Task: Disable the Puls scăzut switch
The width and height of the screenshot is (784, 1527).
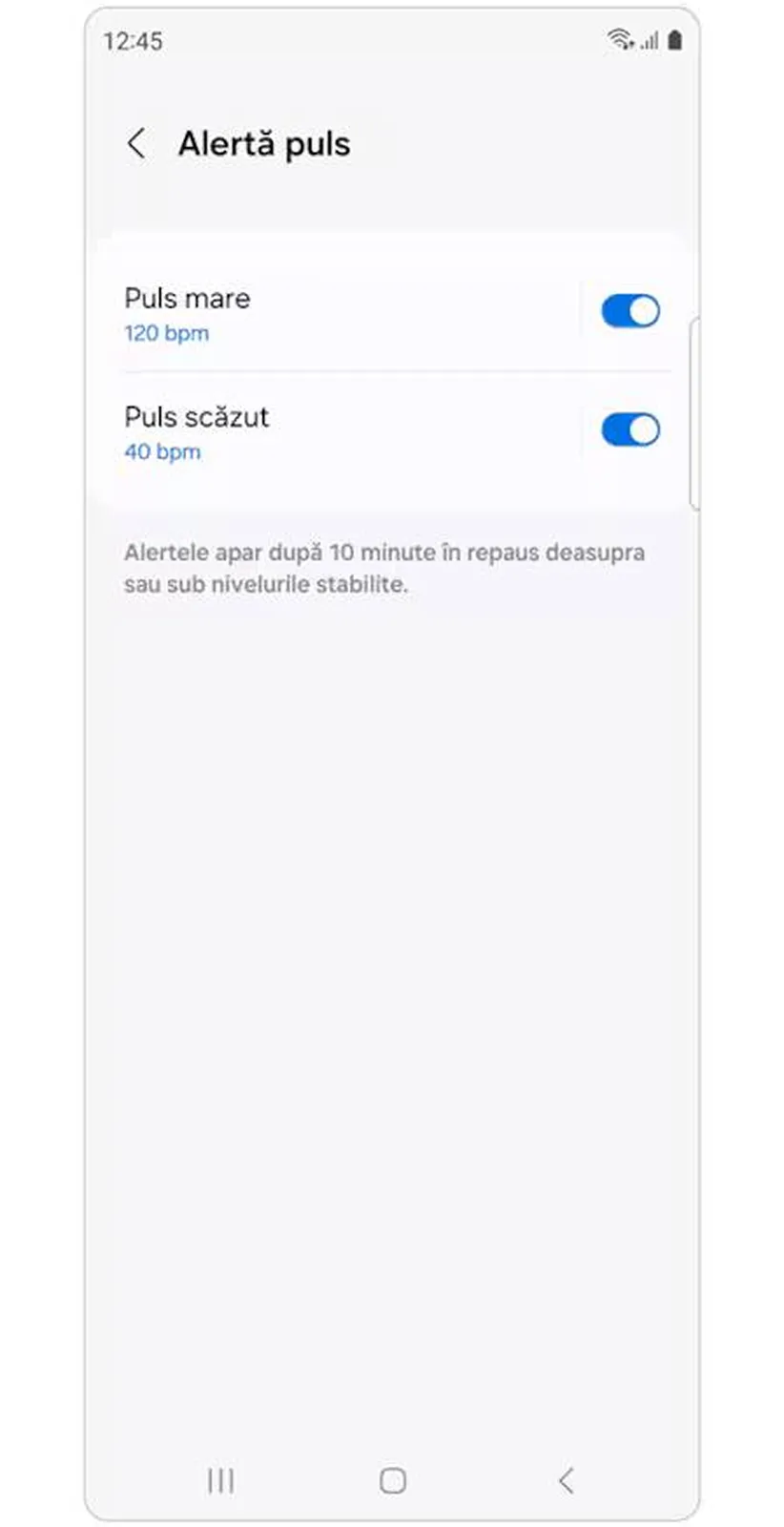Action: click(x=629, y=429)
